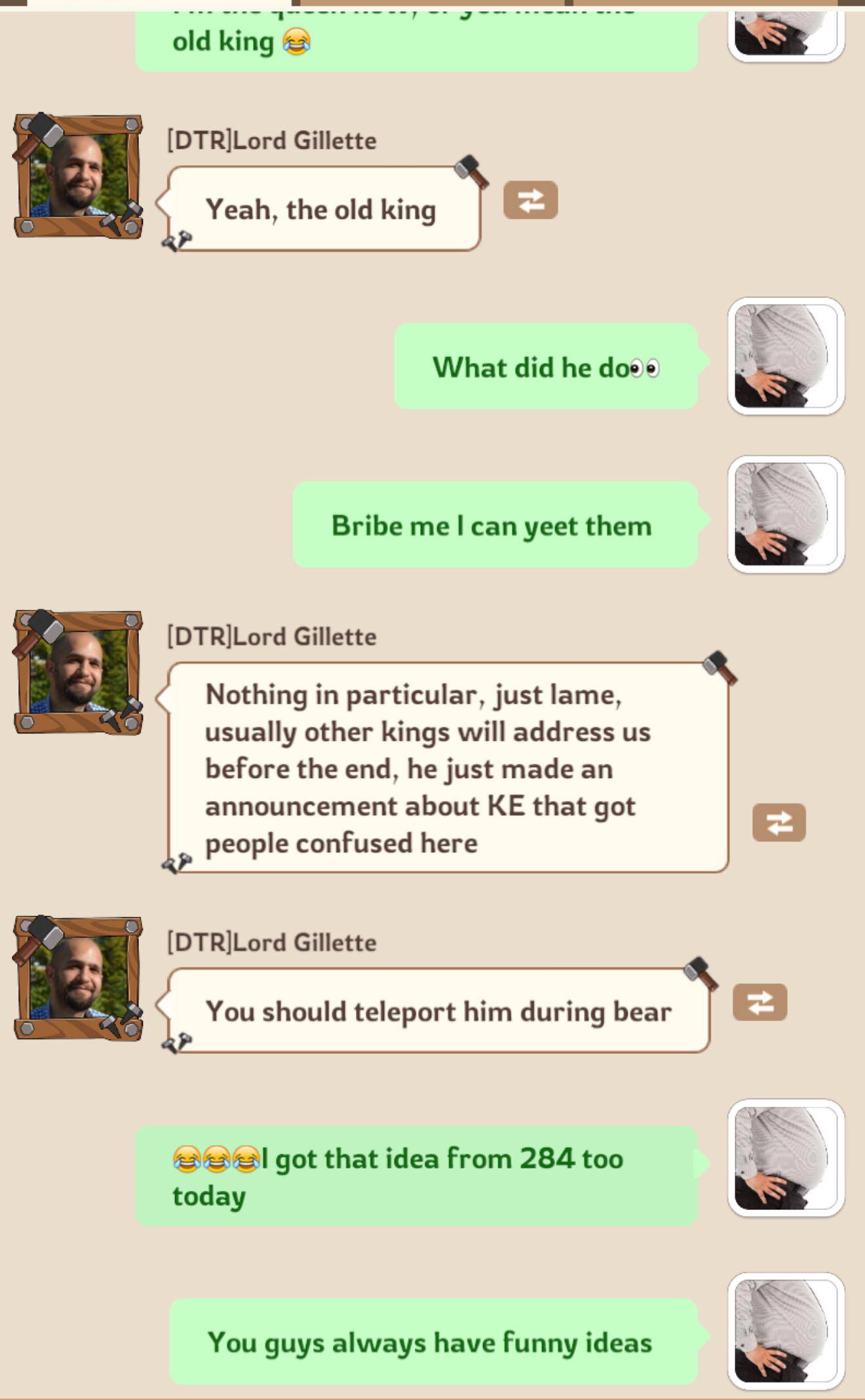Open Lord Gillette's avatar beside "Yeah, the old king"

click(78, 176)
